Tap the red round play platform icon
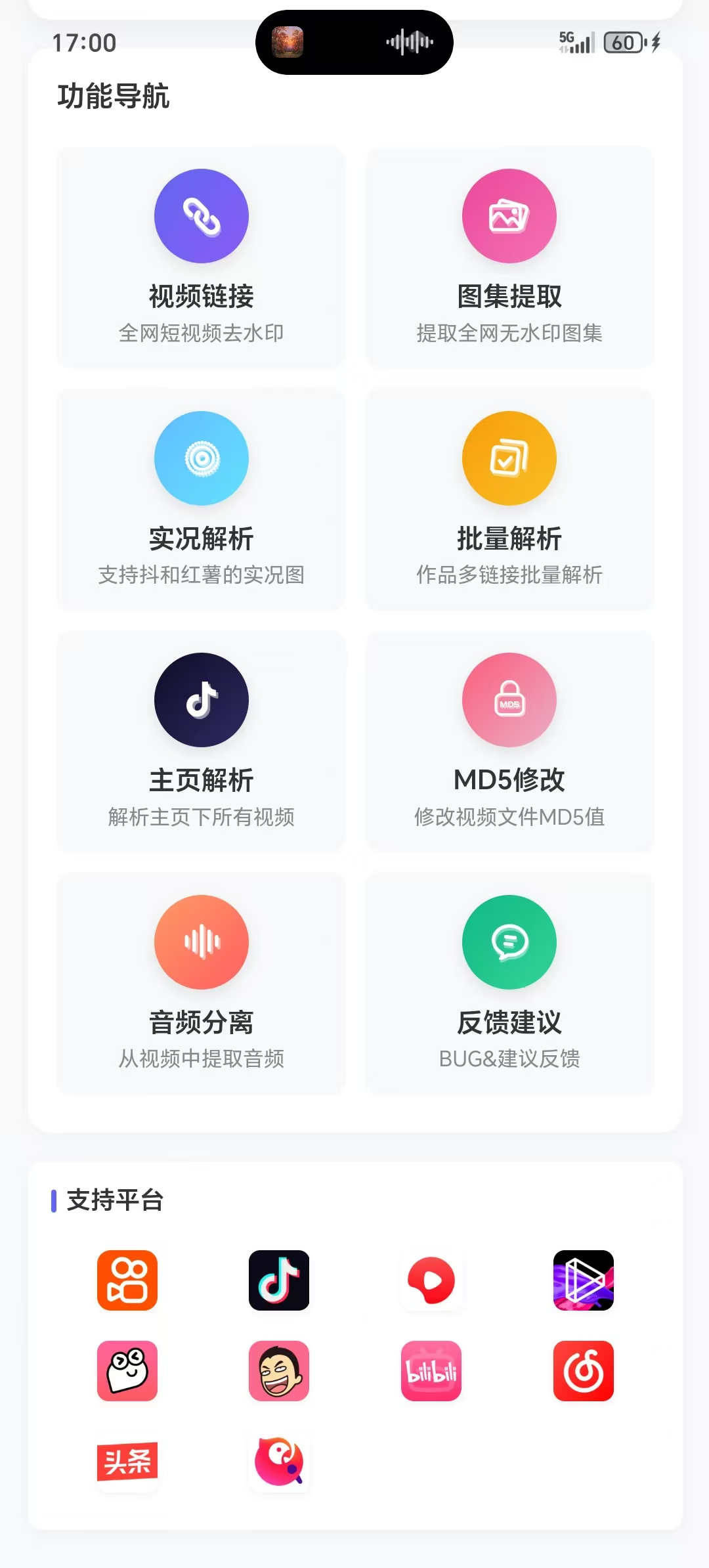The image size is (709, 1568). tap(431, 1281)
